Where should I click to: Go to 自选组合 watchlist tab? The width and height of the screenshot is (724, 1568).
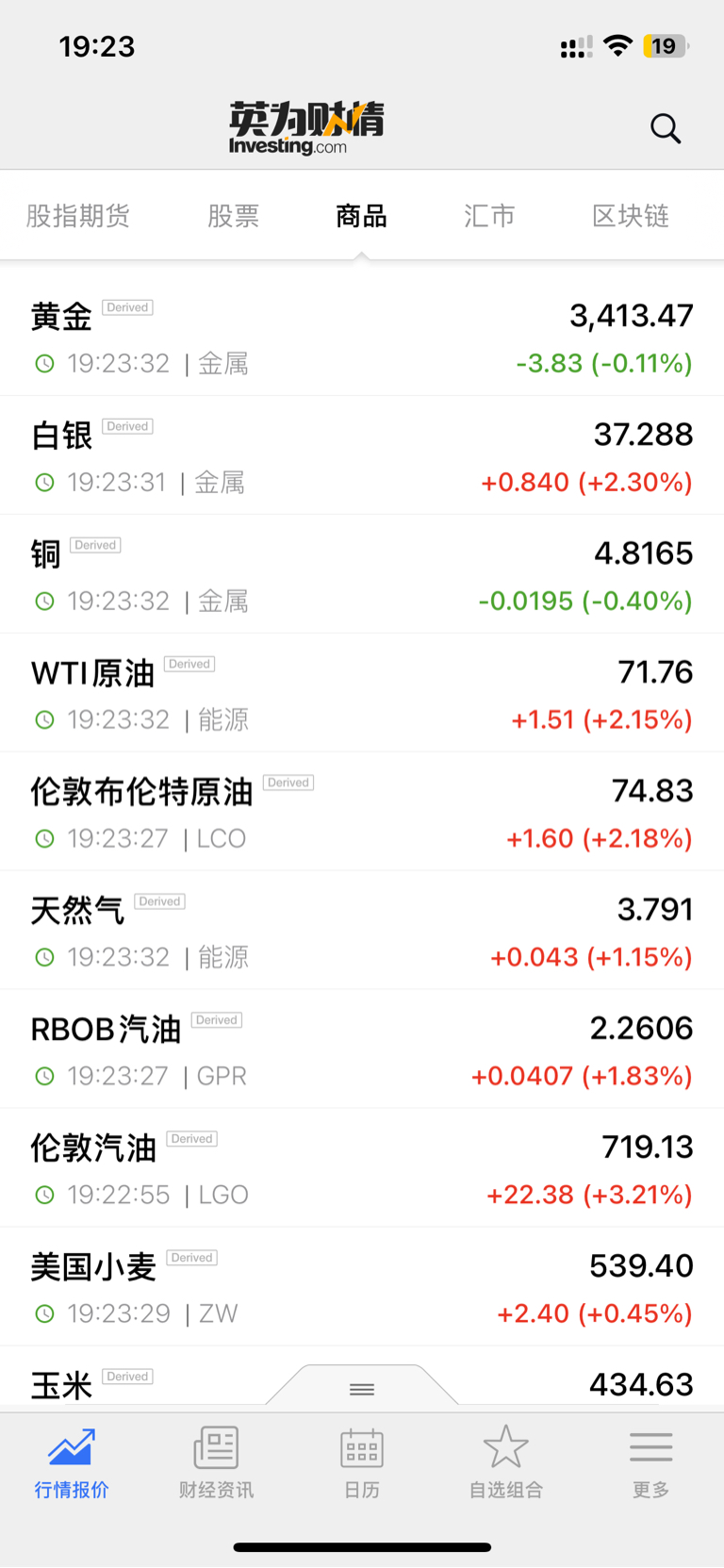[x=506, y=1461]
